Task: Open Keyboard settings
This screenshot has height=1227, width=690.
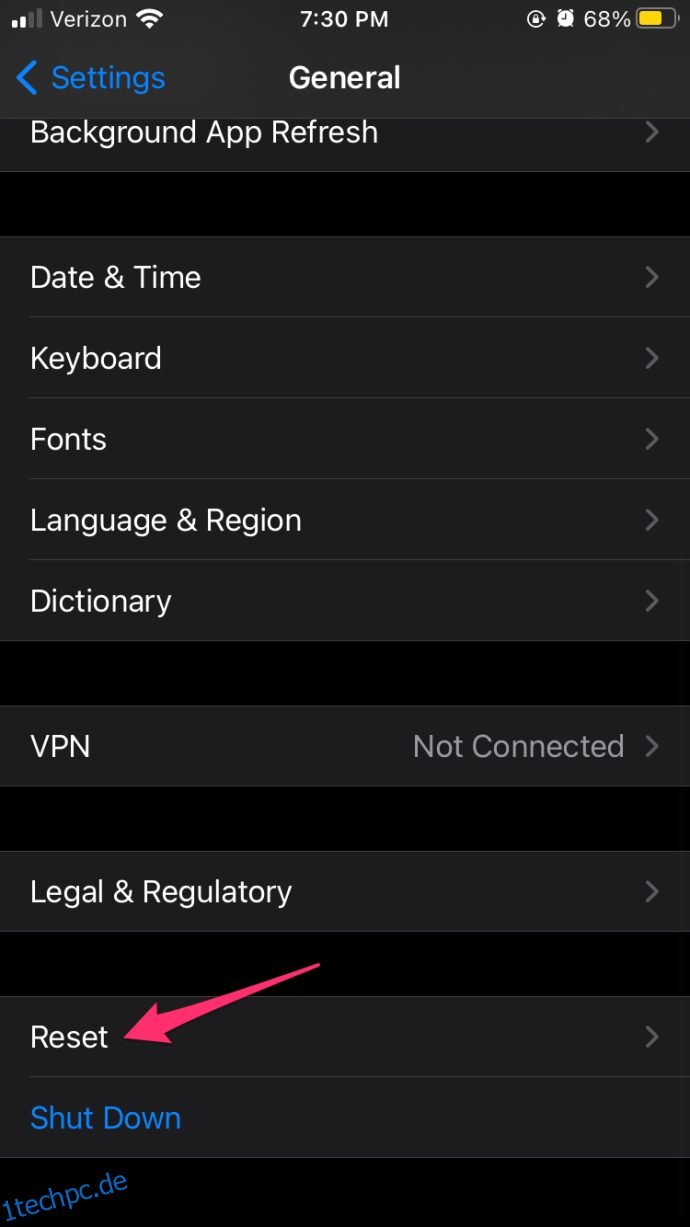Action: point(345,358)
